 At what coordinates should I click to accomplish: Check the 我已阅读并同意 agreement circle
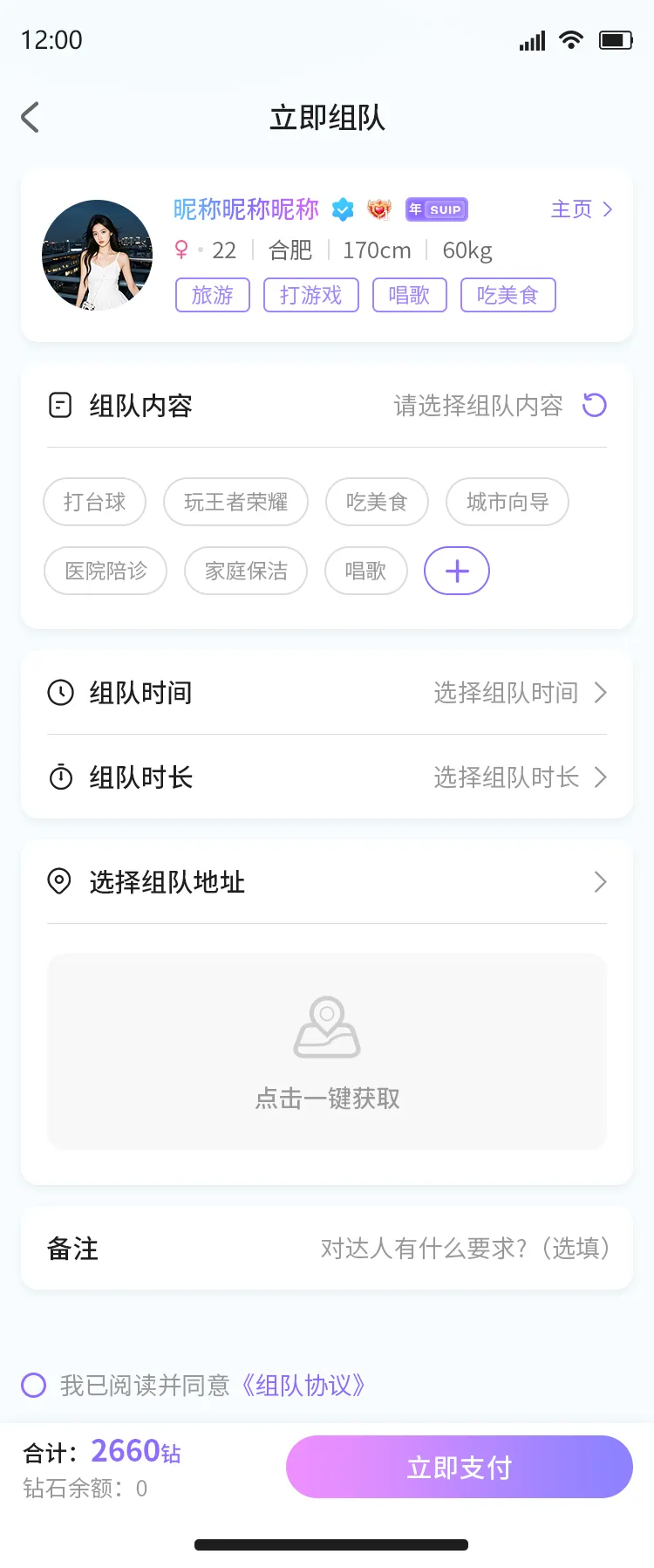coord(34,1385)
